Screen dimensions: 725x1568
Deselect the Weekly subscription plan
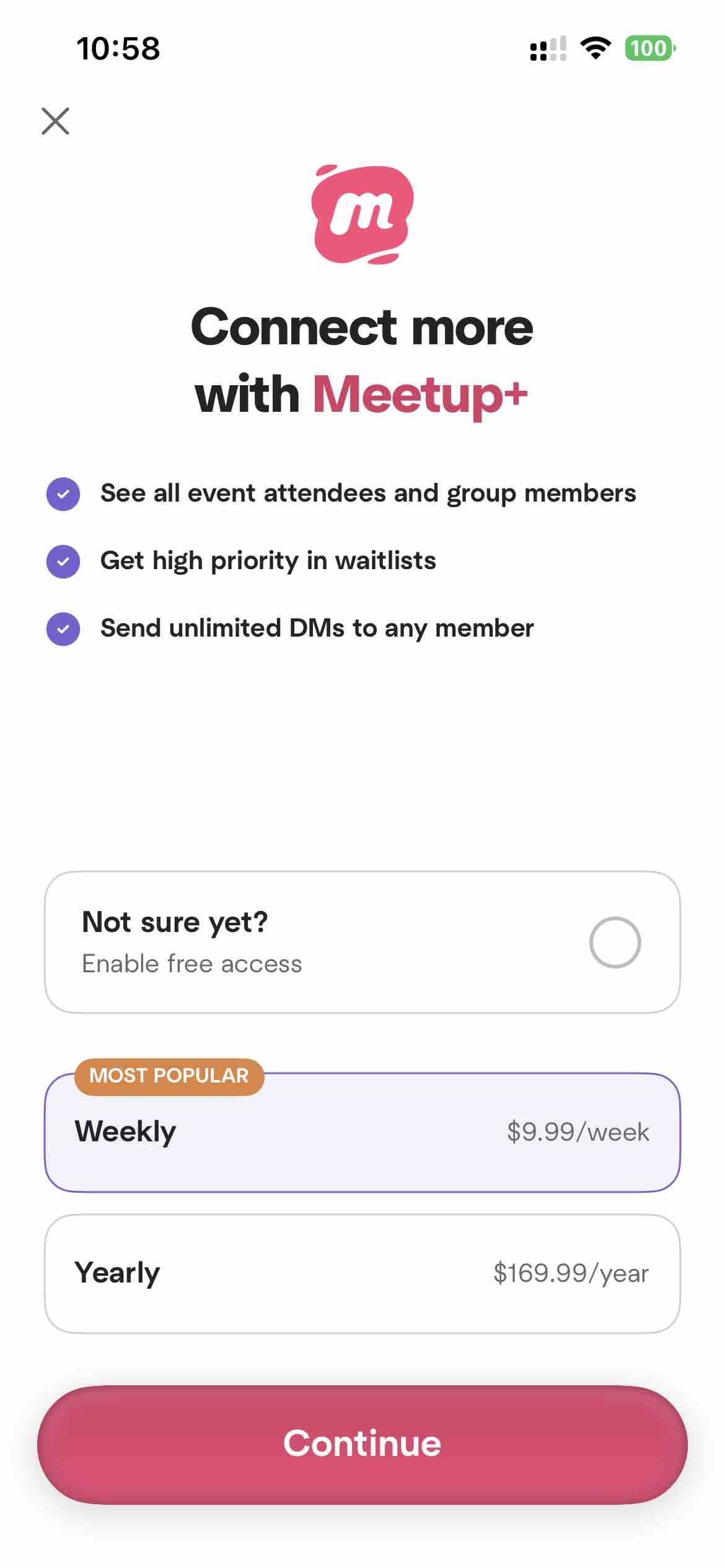tap(362, 1132)
